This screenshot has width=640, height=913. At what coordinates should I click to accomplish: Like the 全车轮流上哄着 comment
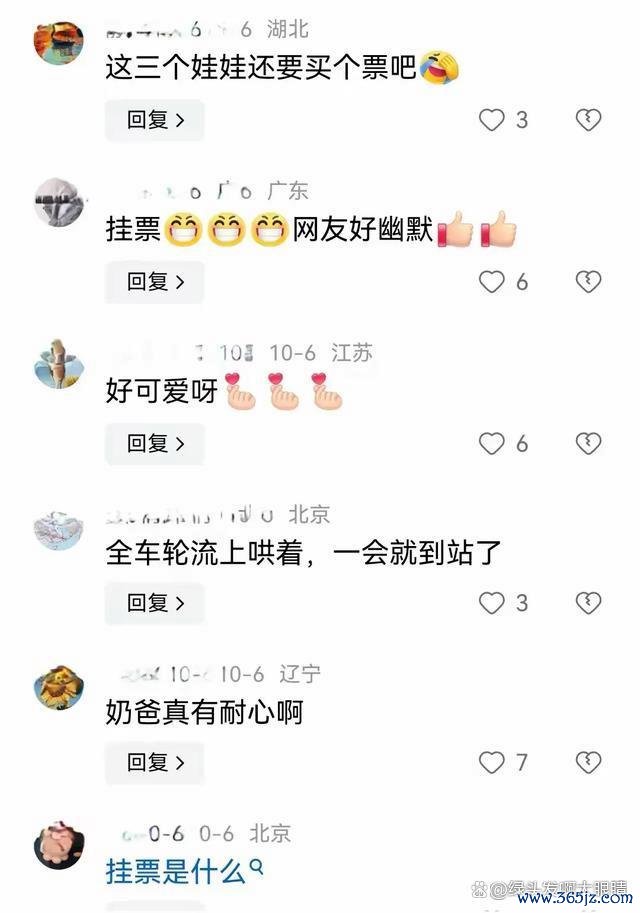click(491, 603)
